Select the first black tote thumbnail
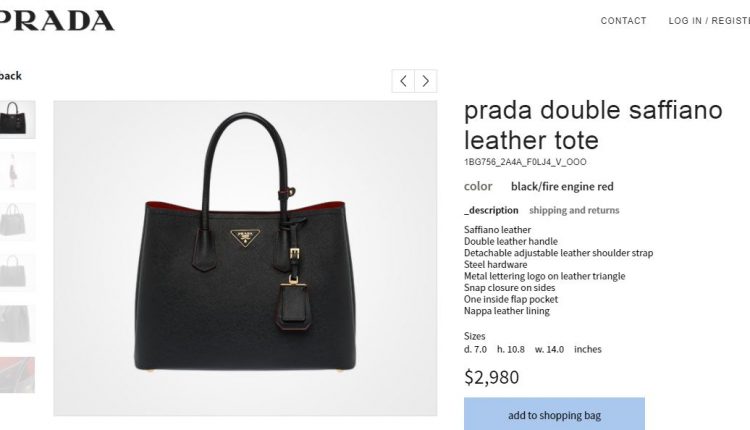750x430 pixels. (17, 120)
